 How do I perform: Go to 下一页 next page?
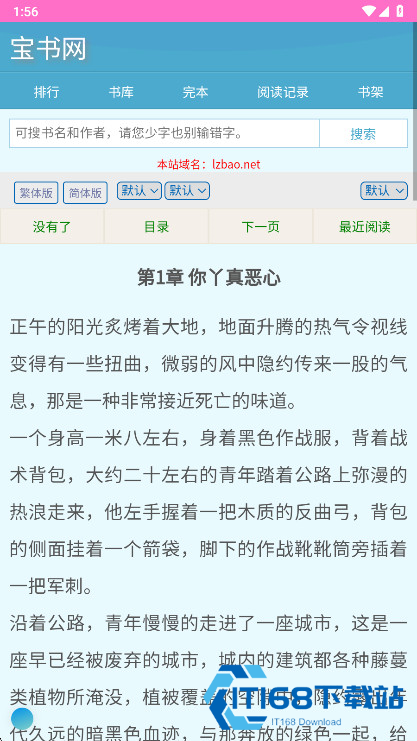(x=261, y=226)
